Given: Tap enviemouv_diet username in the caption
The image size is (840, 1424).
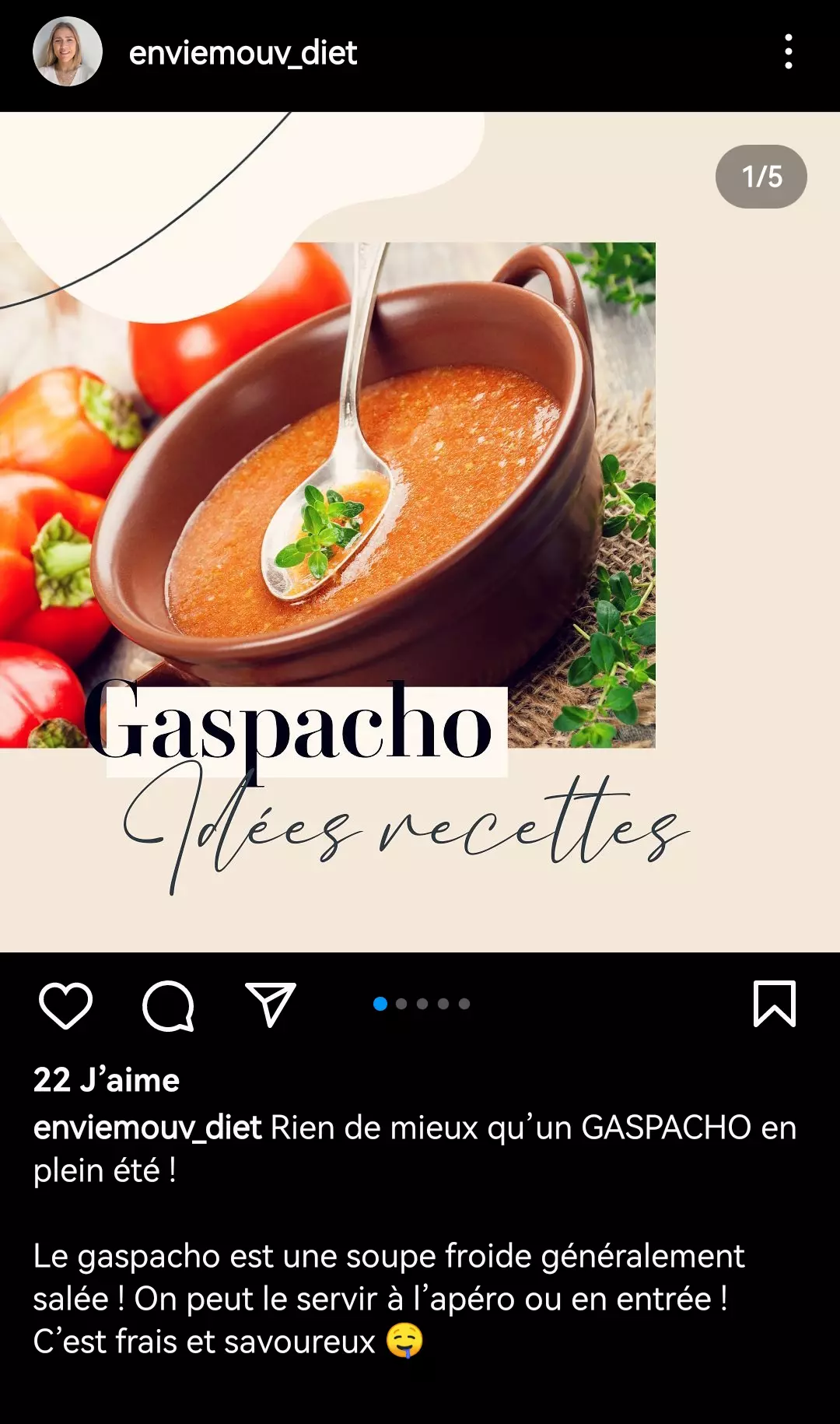Looking at the screenshot, I should point(148,1128).
